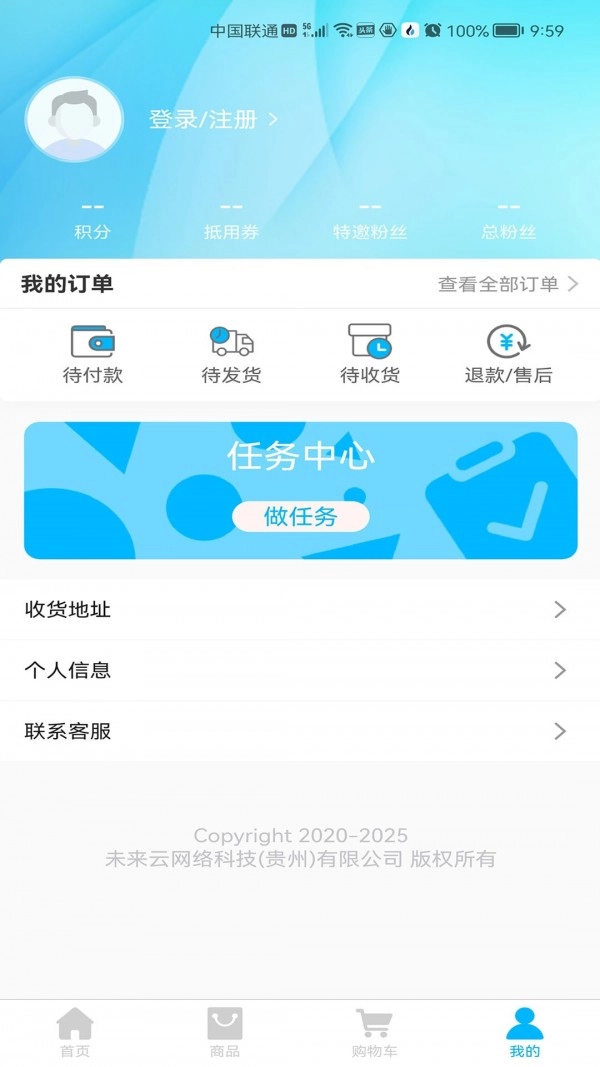Open the 个人信息 row
The image size is (600, 1067).
point(300,671)
